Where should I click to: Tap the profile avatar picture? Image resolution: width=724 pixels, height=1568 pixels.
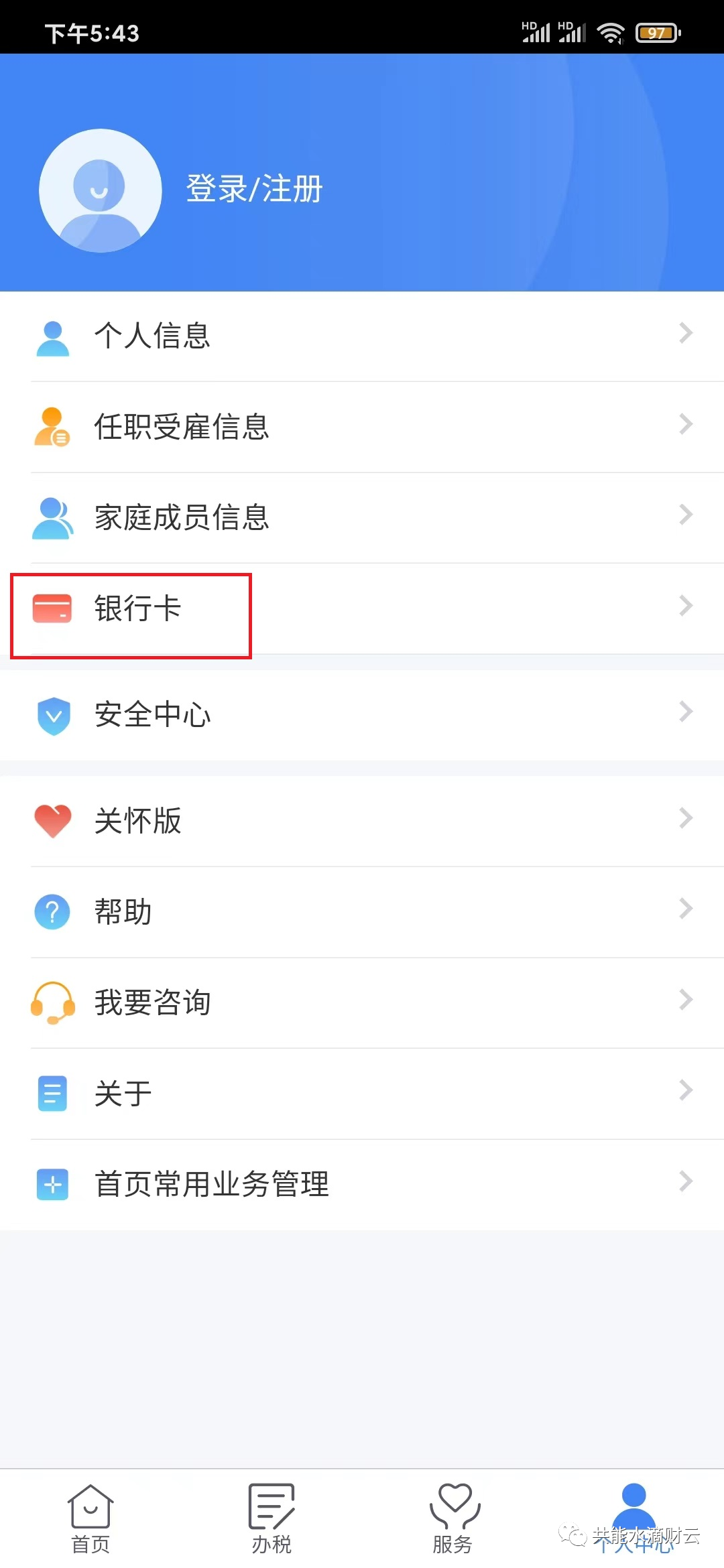[x=101, y=191]
